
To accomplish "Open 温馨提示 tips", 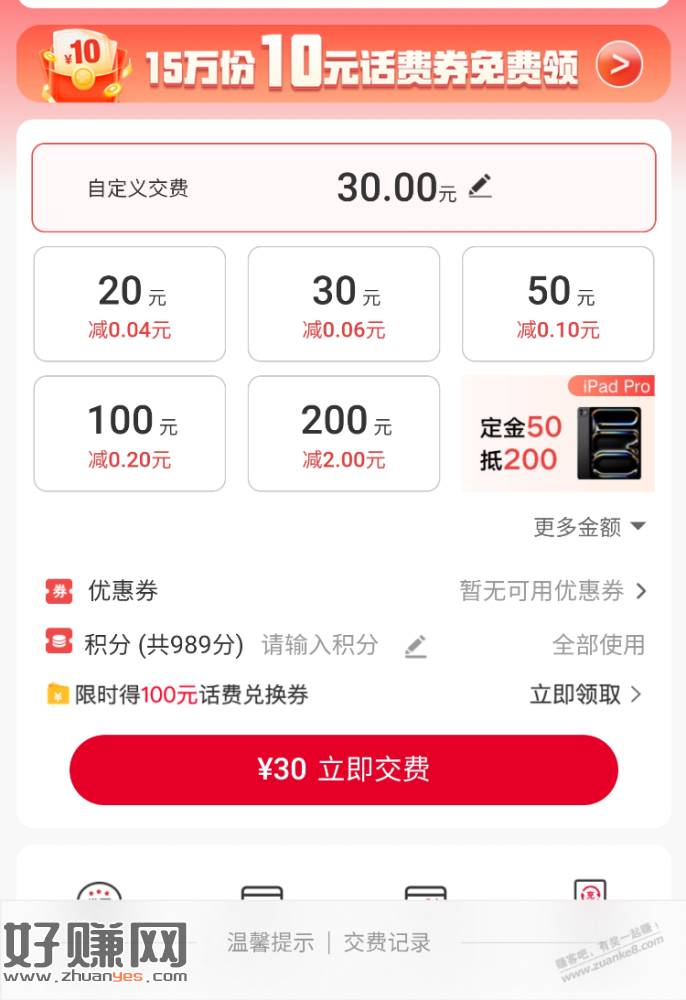I will click(x=270, y=942).
